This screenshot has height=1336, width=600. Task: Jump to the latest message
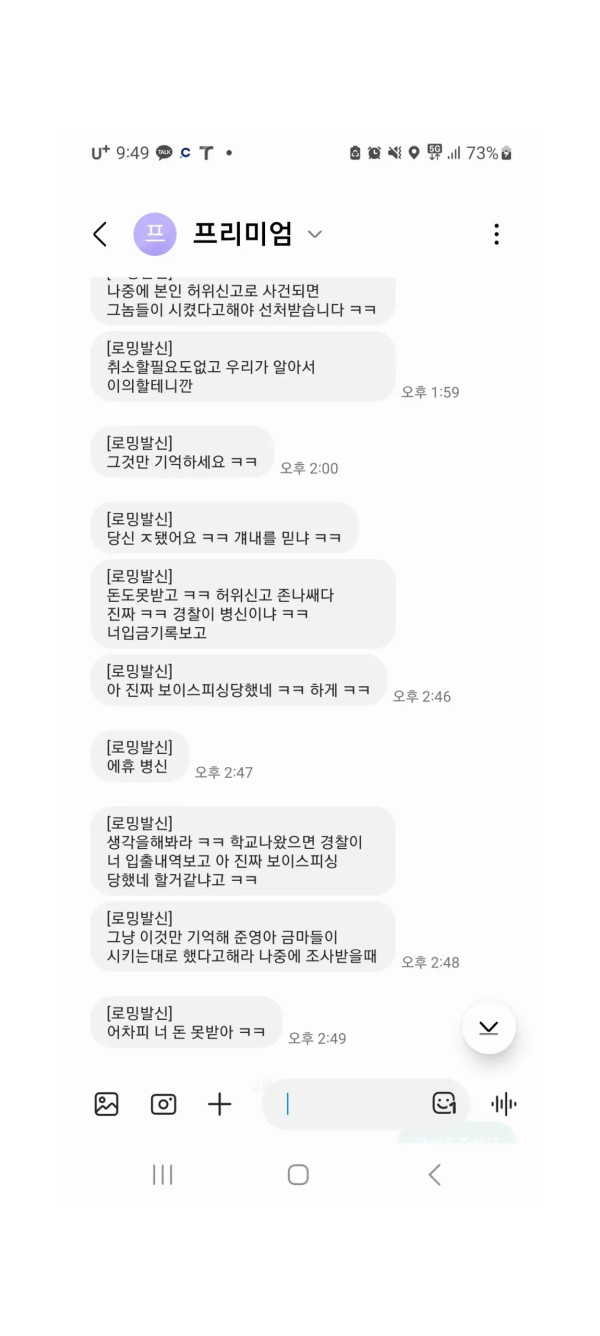coord(488,1028)
